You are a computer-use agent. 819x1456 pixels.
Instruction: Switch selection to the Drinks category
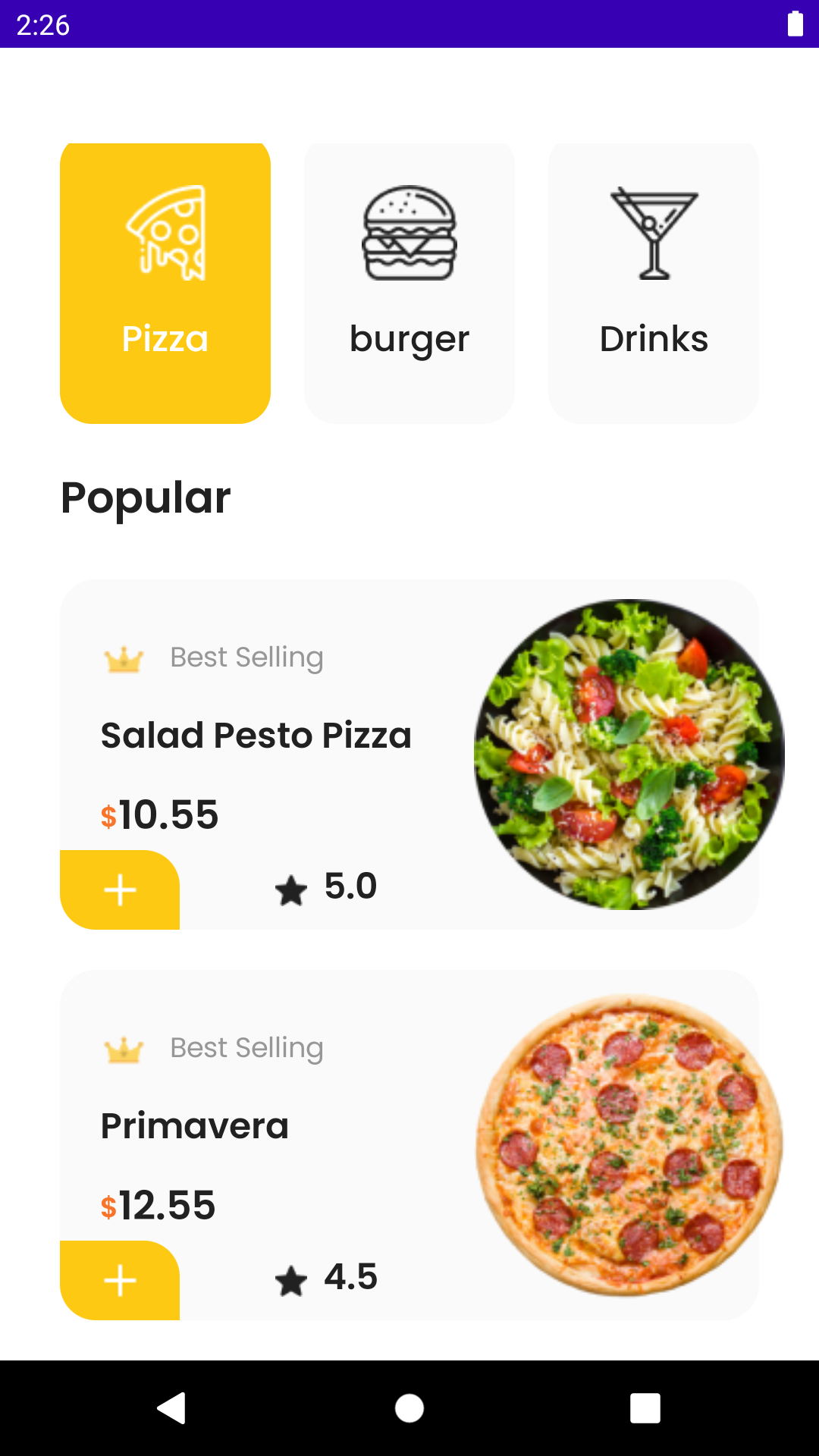click(x=653, y=282)
